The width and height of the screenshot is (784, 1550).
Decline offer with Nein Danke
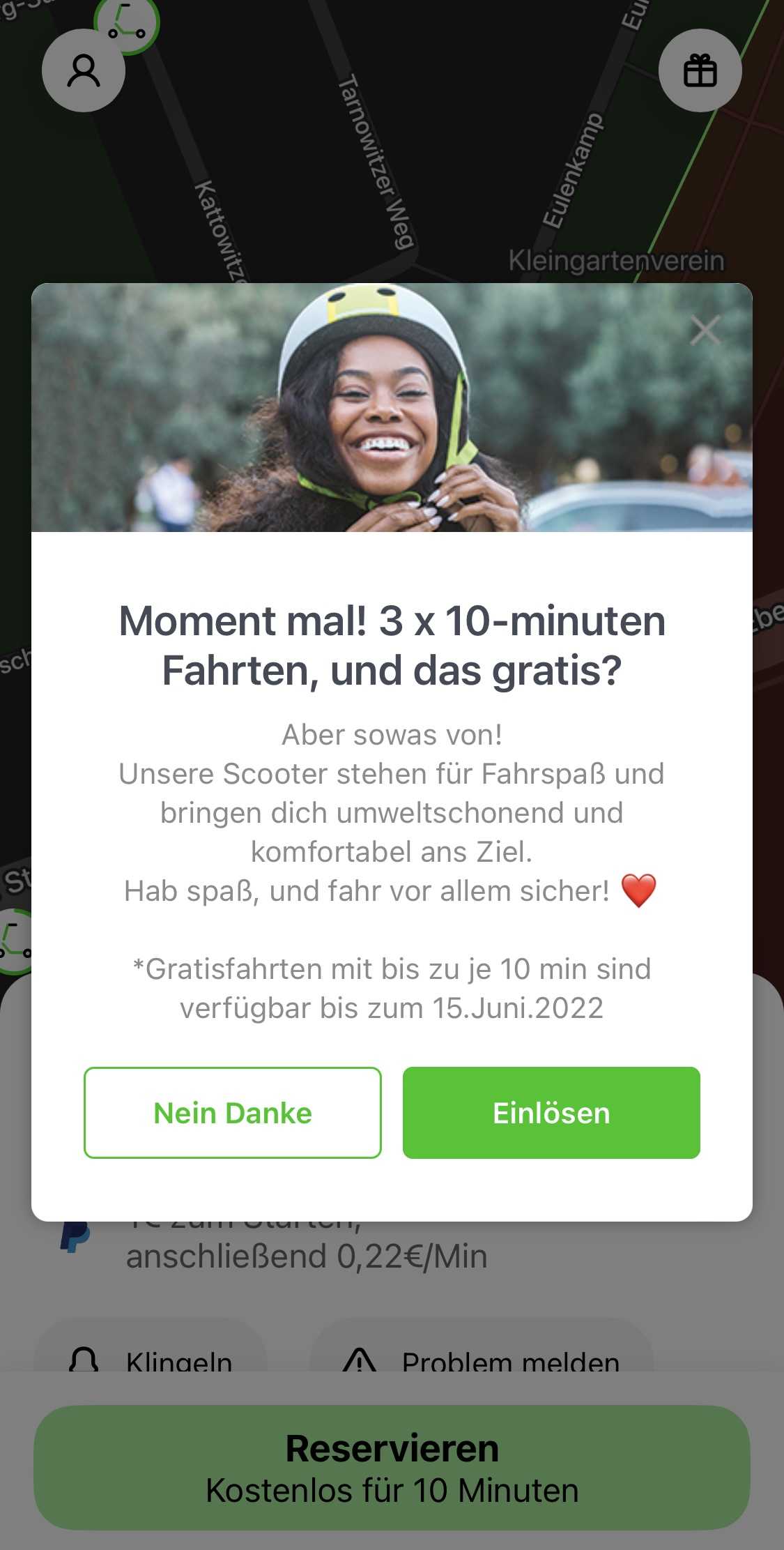tap(232, 1113)
